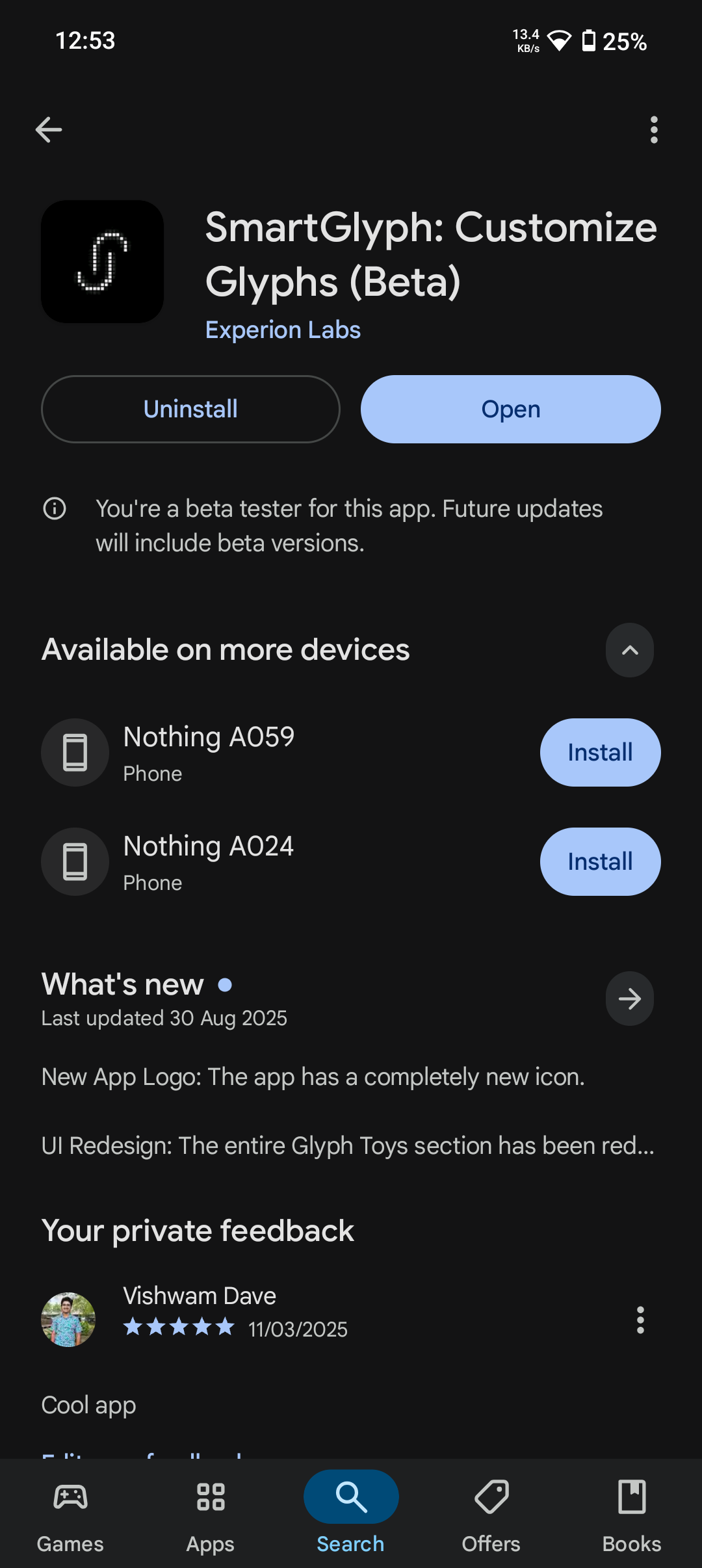
Task: Collapse the Available on more devices section
Action: point(629,650)
